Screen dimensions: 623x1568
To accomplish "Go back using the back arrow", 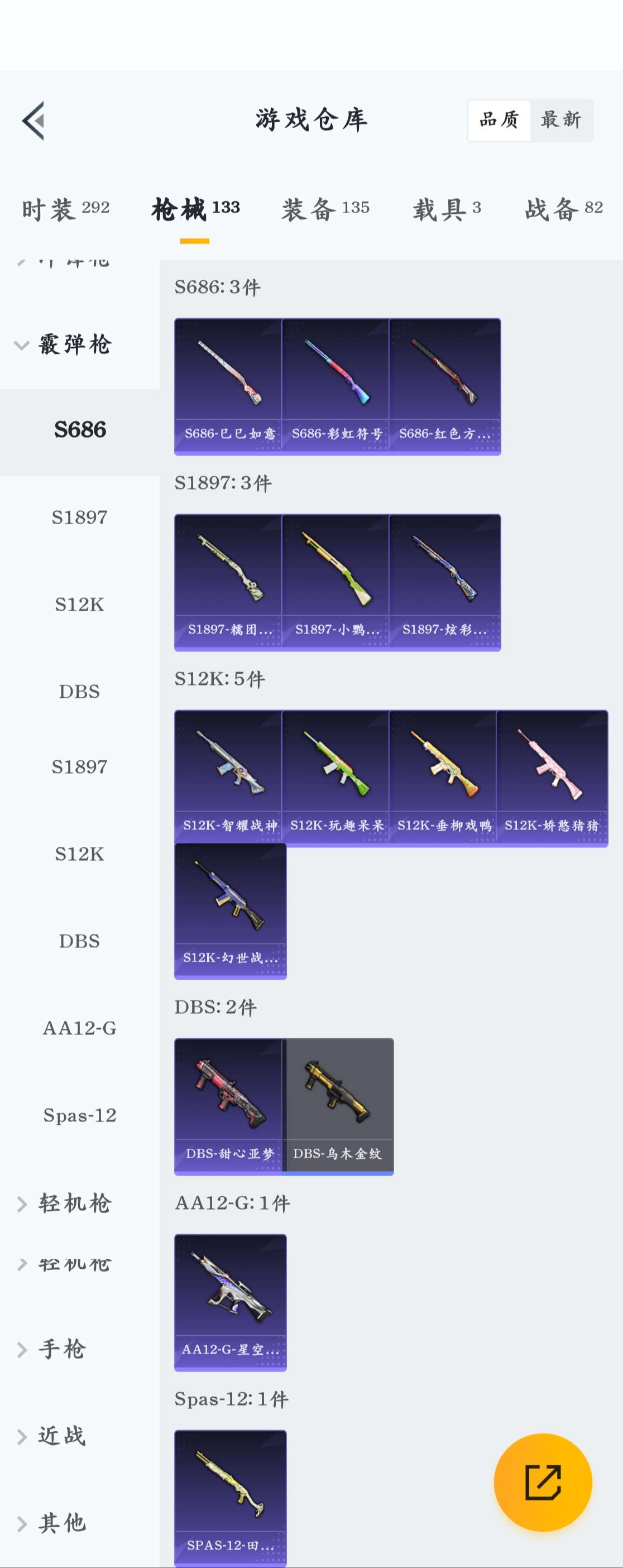I will 33,121.
